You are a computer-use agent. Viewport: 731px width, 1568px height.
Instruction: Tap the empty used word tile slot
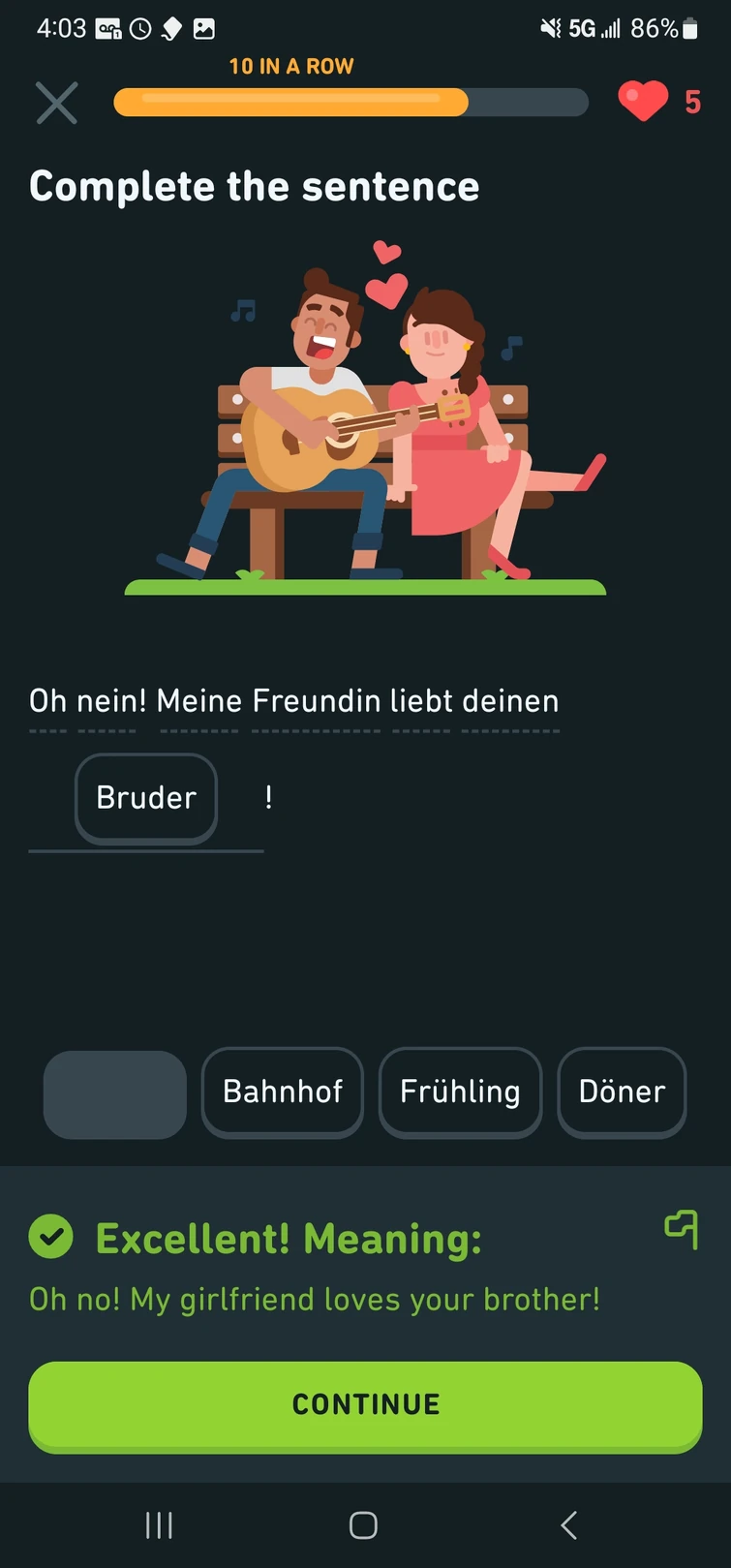click(114, 1094)
